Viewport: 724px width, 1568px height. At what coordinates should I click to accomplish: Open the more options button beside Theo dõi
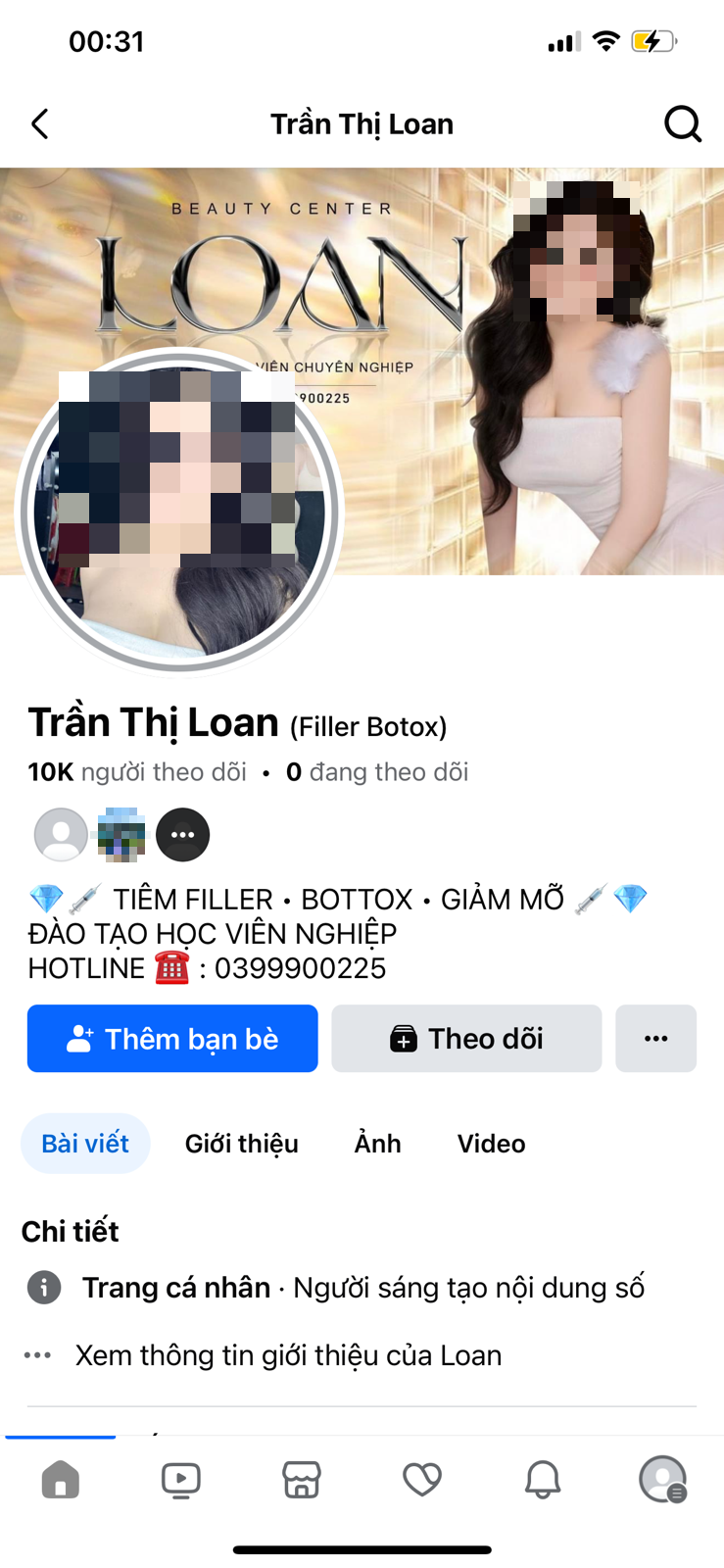[x=655, y=1039]
